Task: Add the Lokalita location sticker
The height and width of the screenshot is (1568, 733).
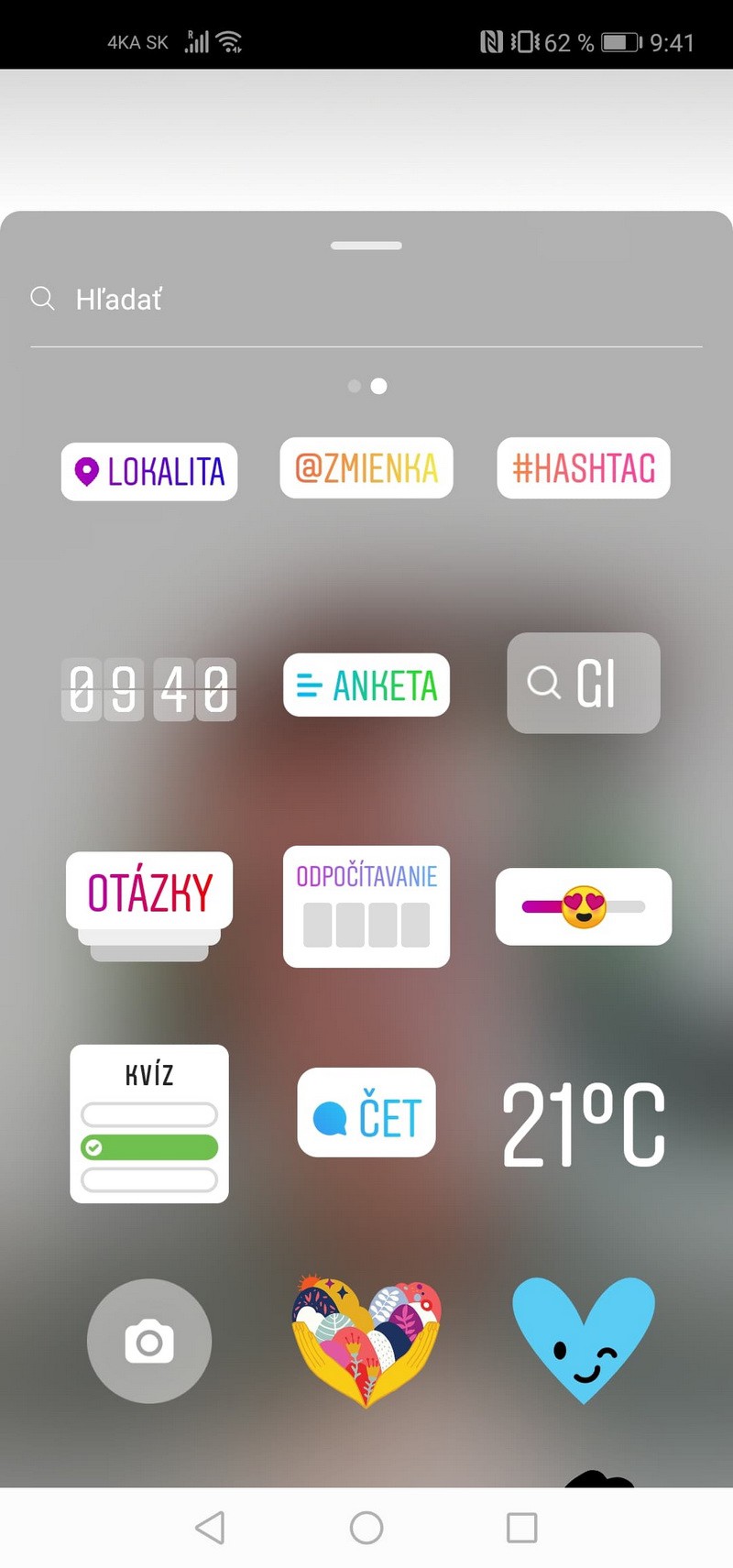Action: point(149,472)
